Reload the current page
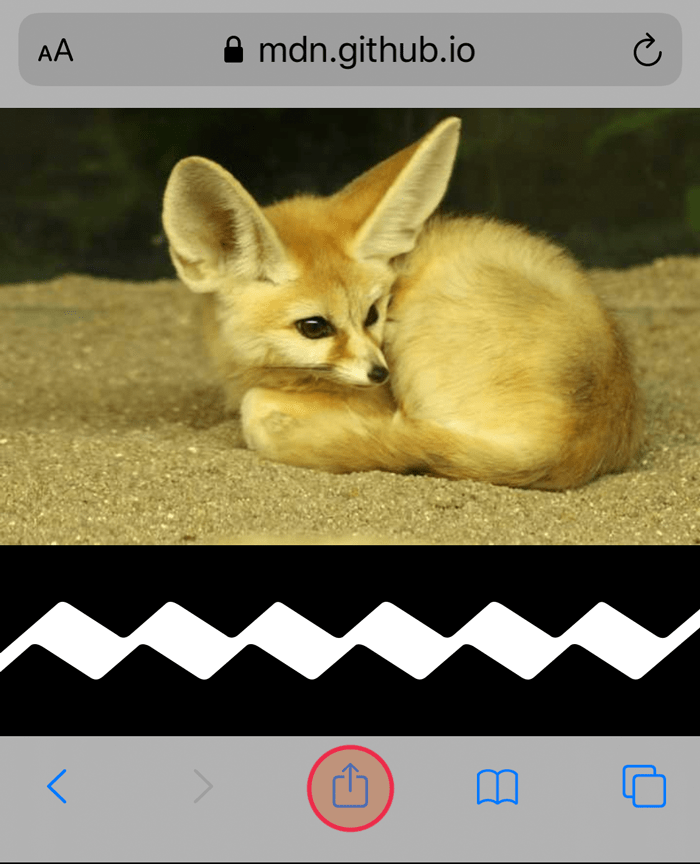The height and width of the screenshot is (864, 700). 647,50
